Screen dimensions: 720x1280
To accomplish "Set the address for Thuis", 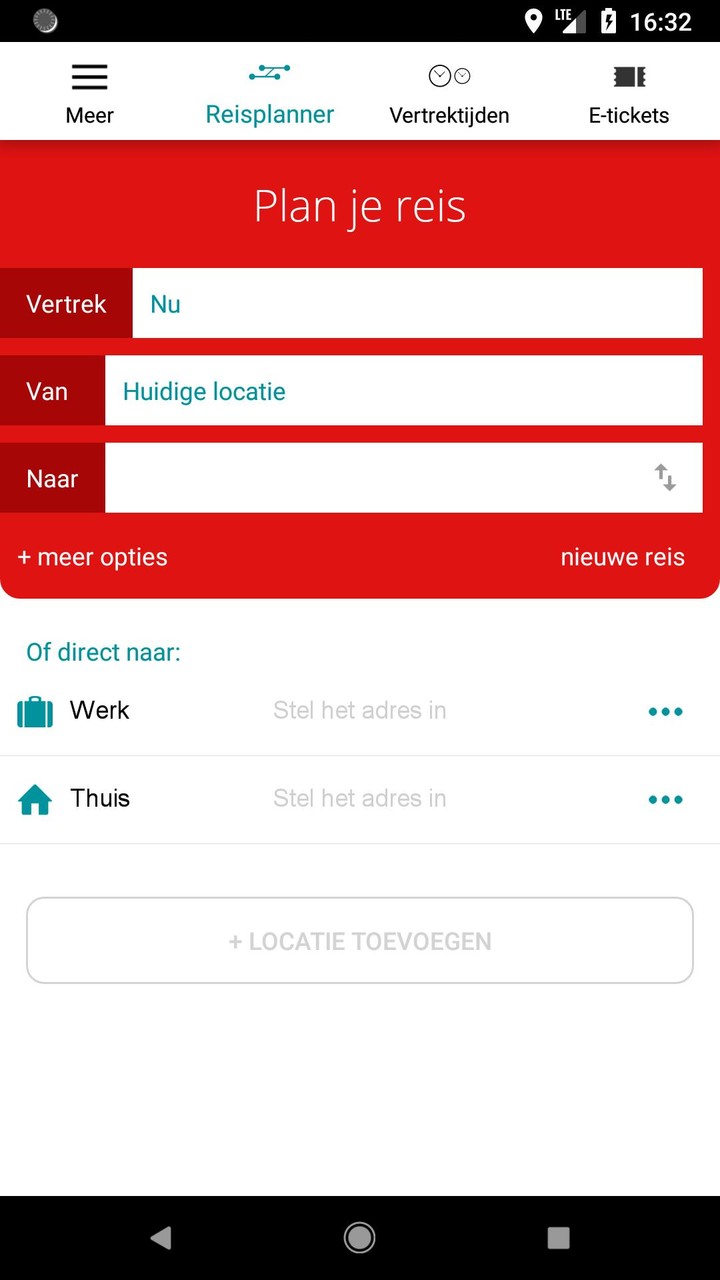I will click(360, 798).
